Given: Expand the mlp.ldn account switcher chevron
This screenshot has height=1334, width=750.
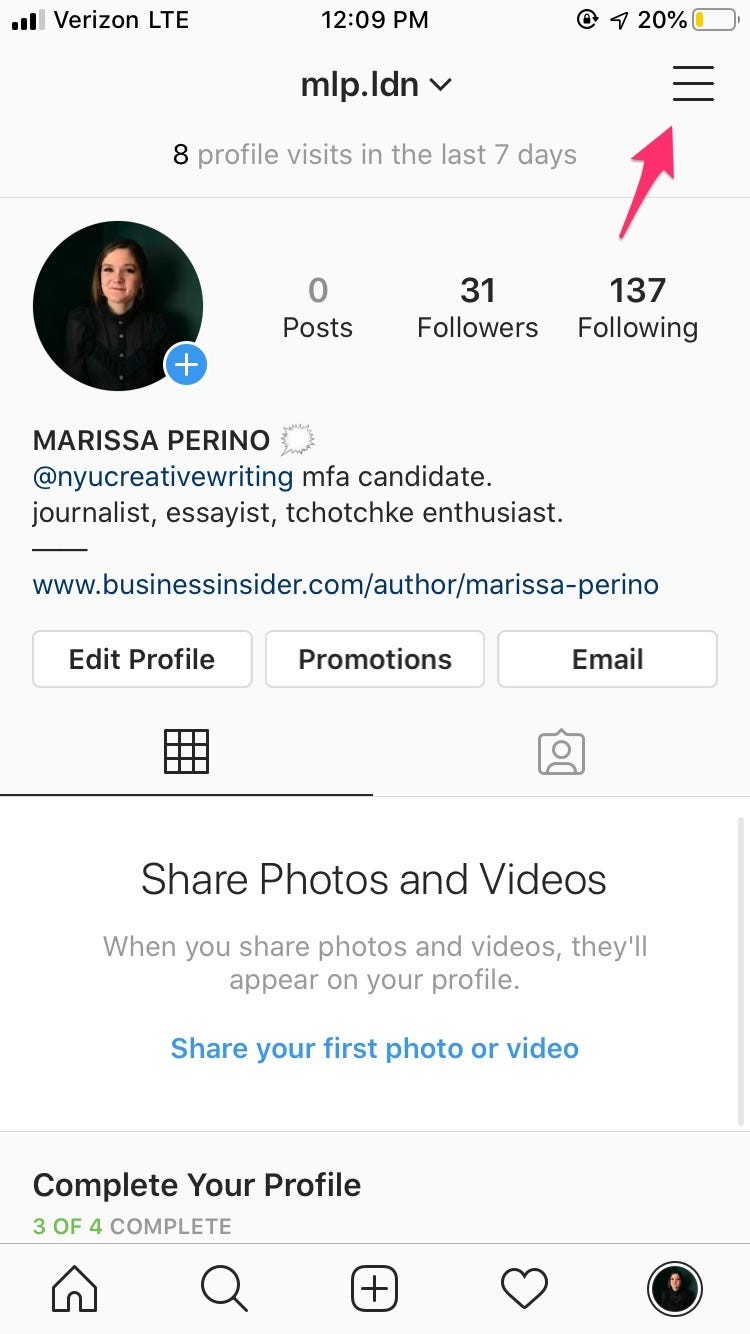Looking at the screenshot, I should (441, 85).
